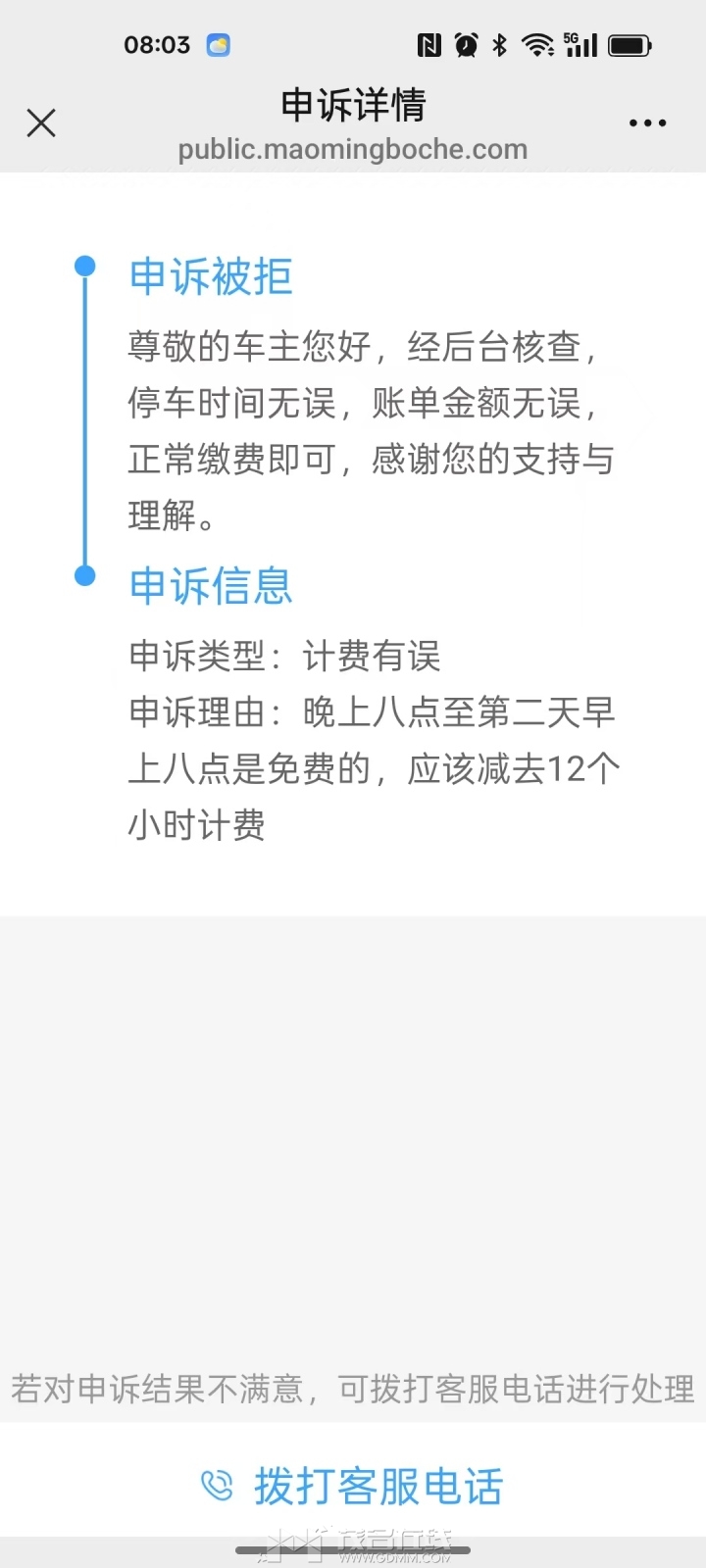Close the 申诉详情 page
The width and height of the screenshot is (706, 1568).
(x=41, y=123)
